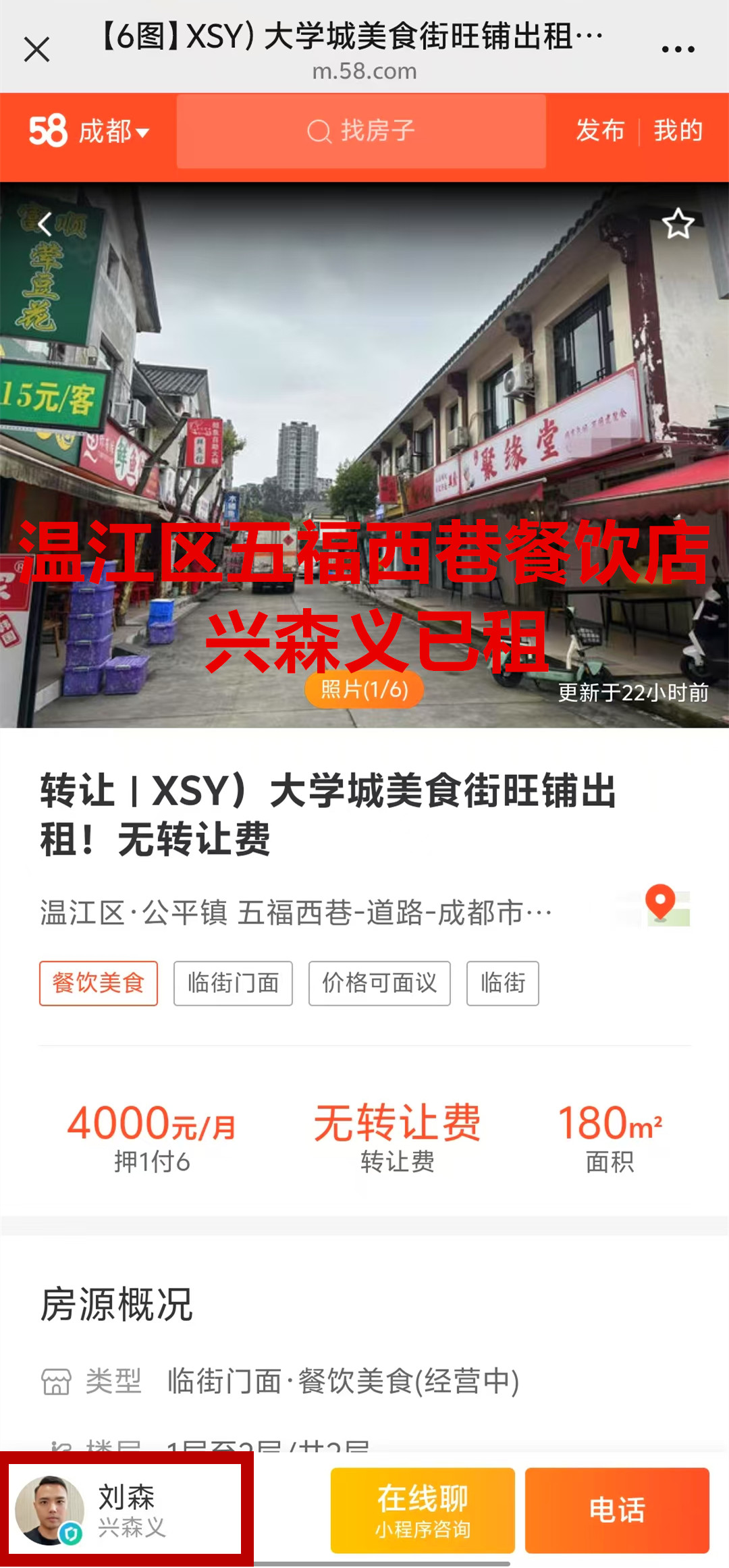The image size is (729, 1568).
Task: Start 在线聊 online chat
Action: tap(423, 1511)
